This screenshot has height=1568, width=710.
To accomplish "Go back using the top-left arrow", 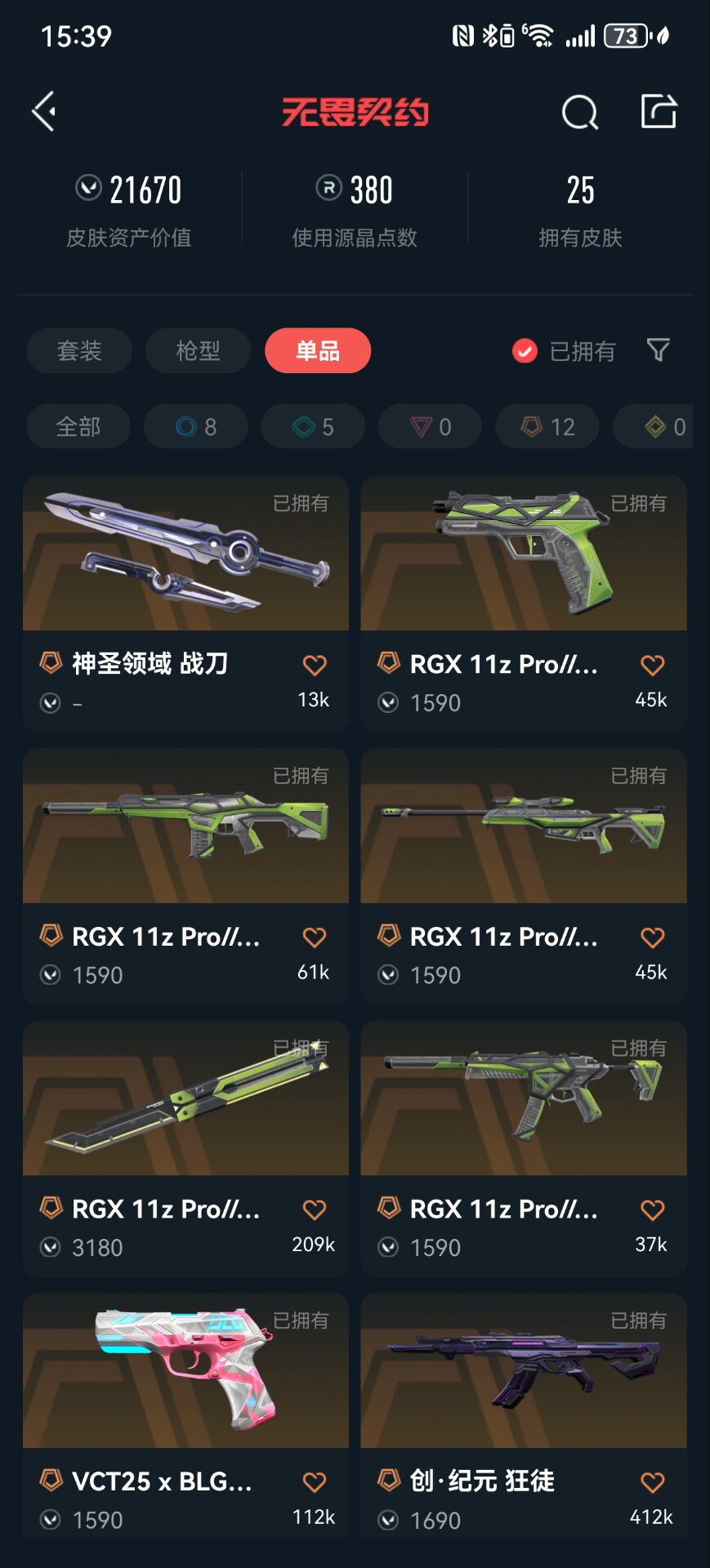I will coord(44,112).
